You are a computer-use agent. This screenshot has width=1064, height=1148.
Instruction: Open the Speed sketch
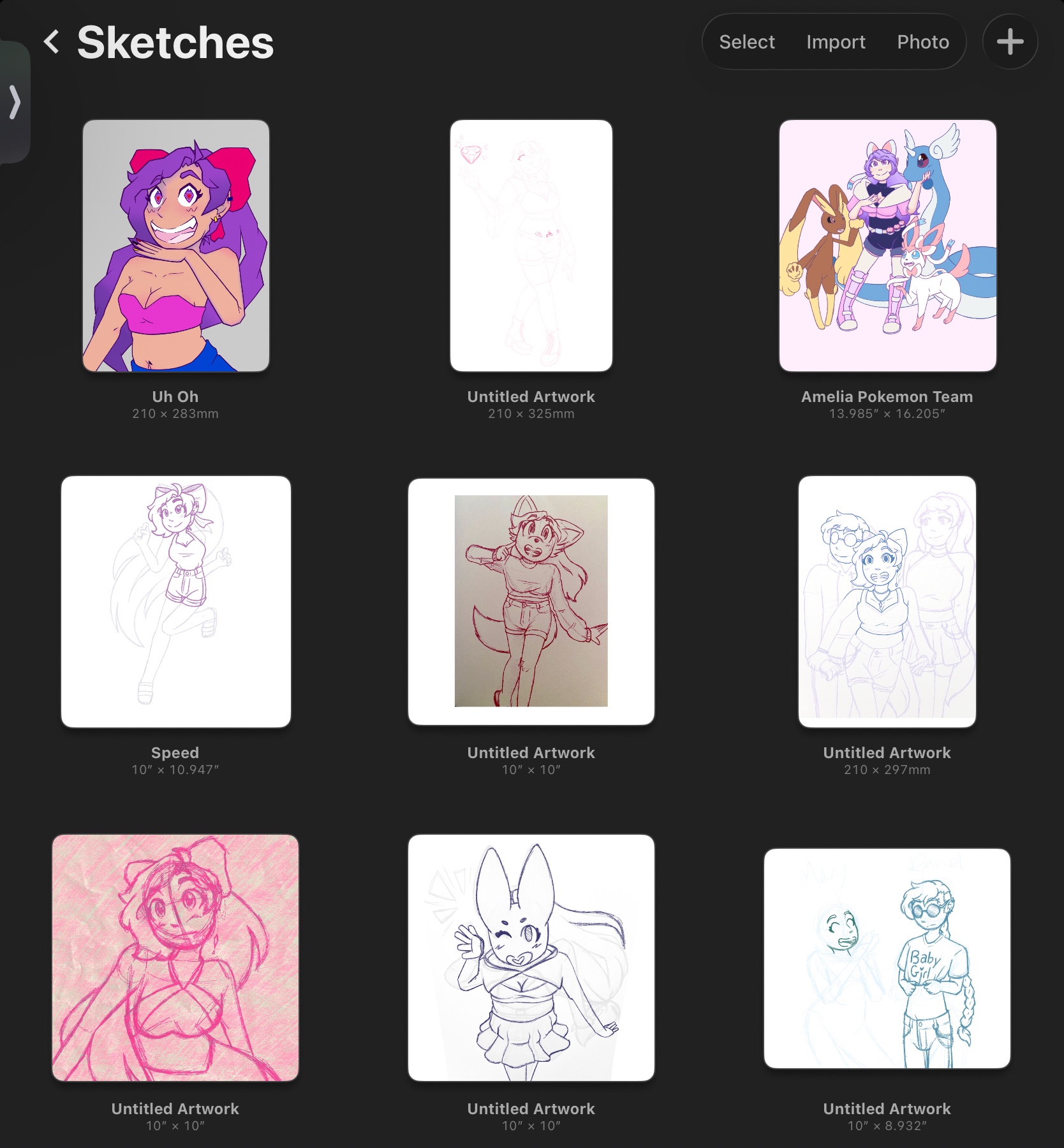coord(176,601)
